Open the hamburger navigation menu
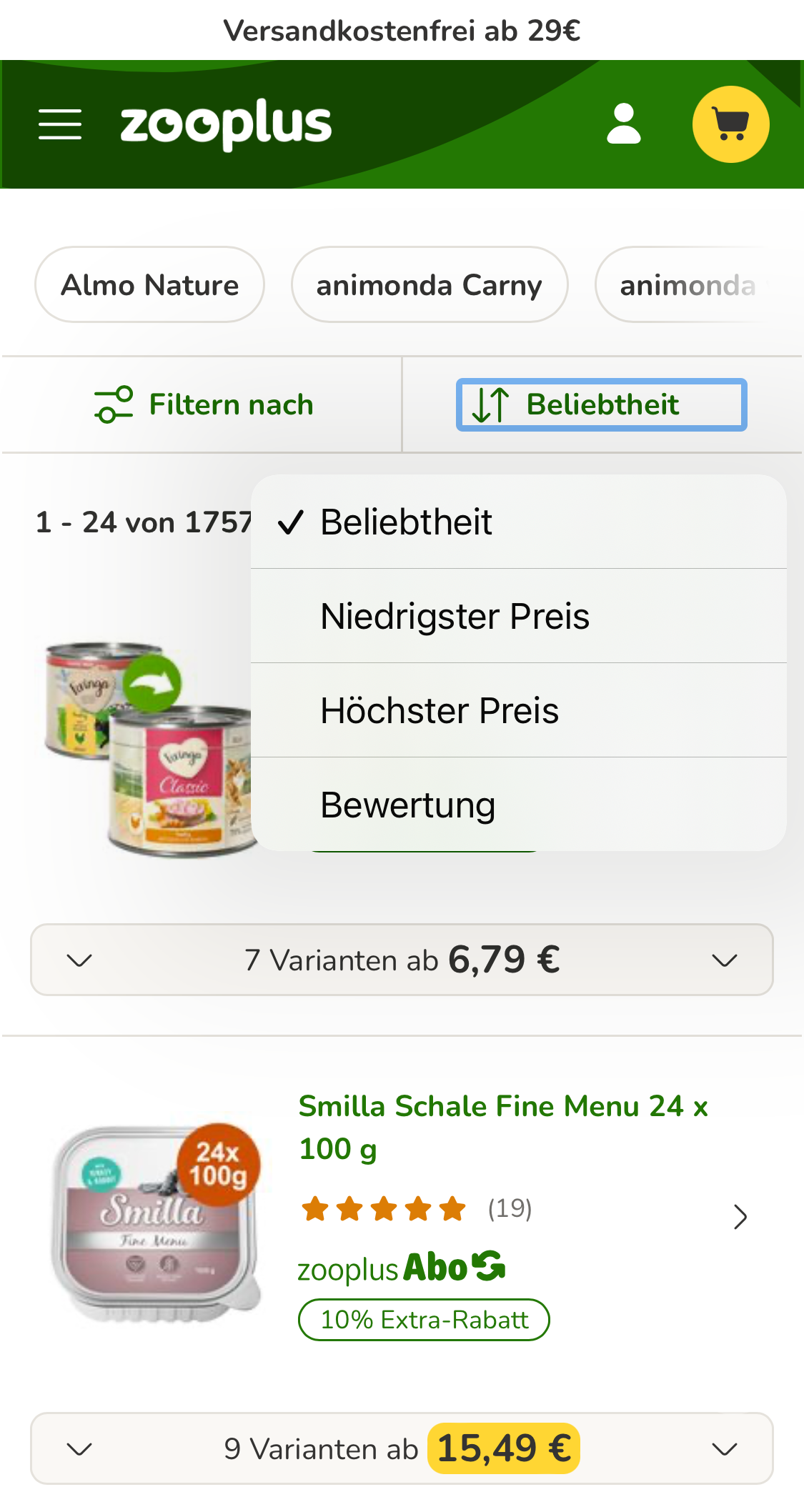 click(61, 123)
